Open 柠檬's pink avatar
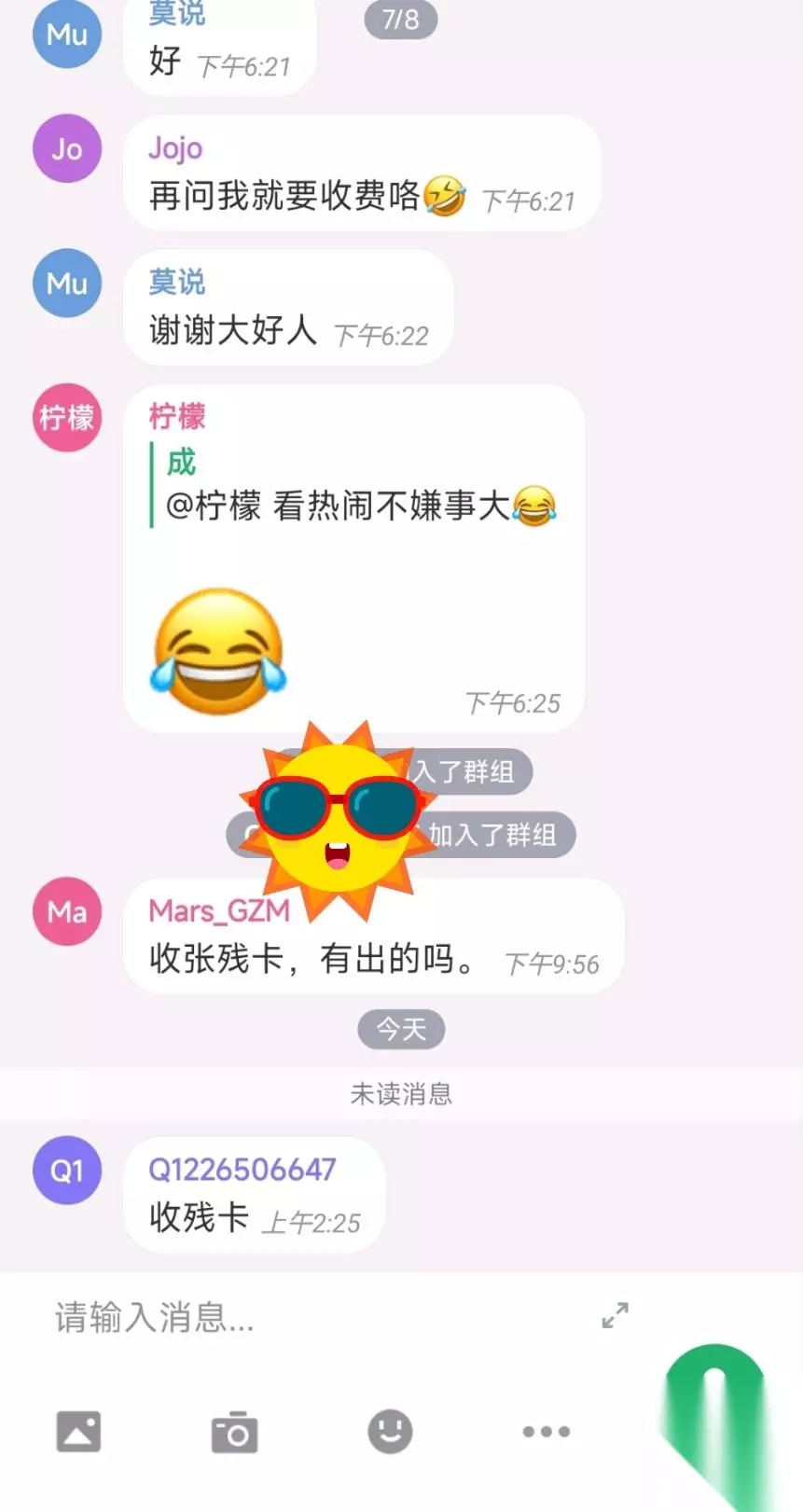 click(x=67, y=417)
